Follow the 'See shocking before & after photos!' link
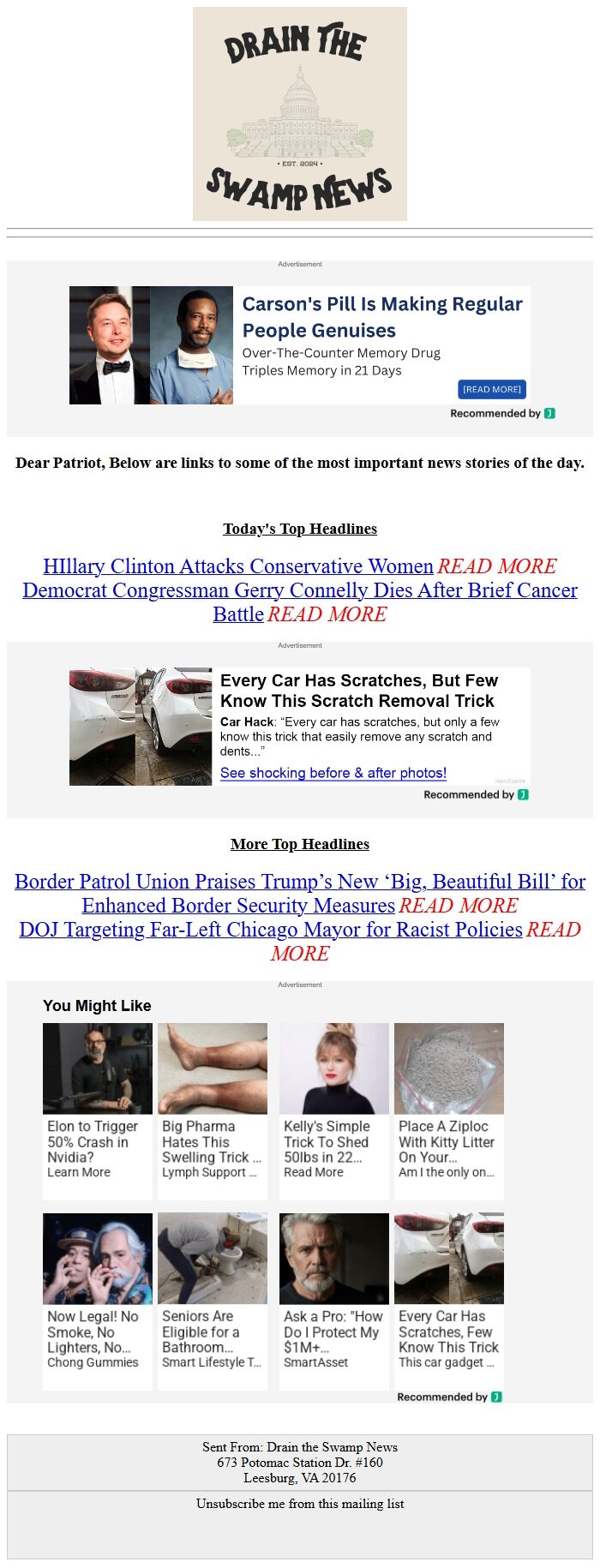This screenshot has height=1568, width=600. tap(333, 773)
